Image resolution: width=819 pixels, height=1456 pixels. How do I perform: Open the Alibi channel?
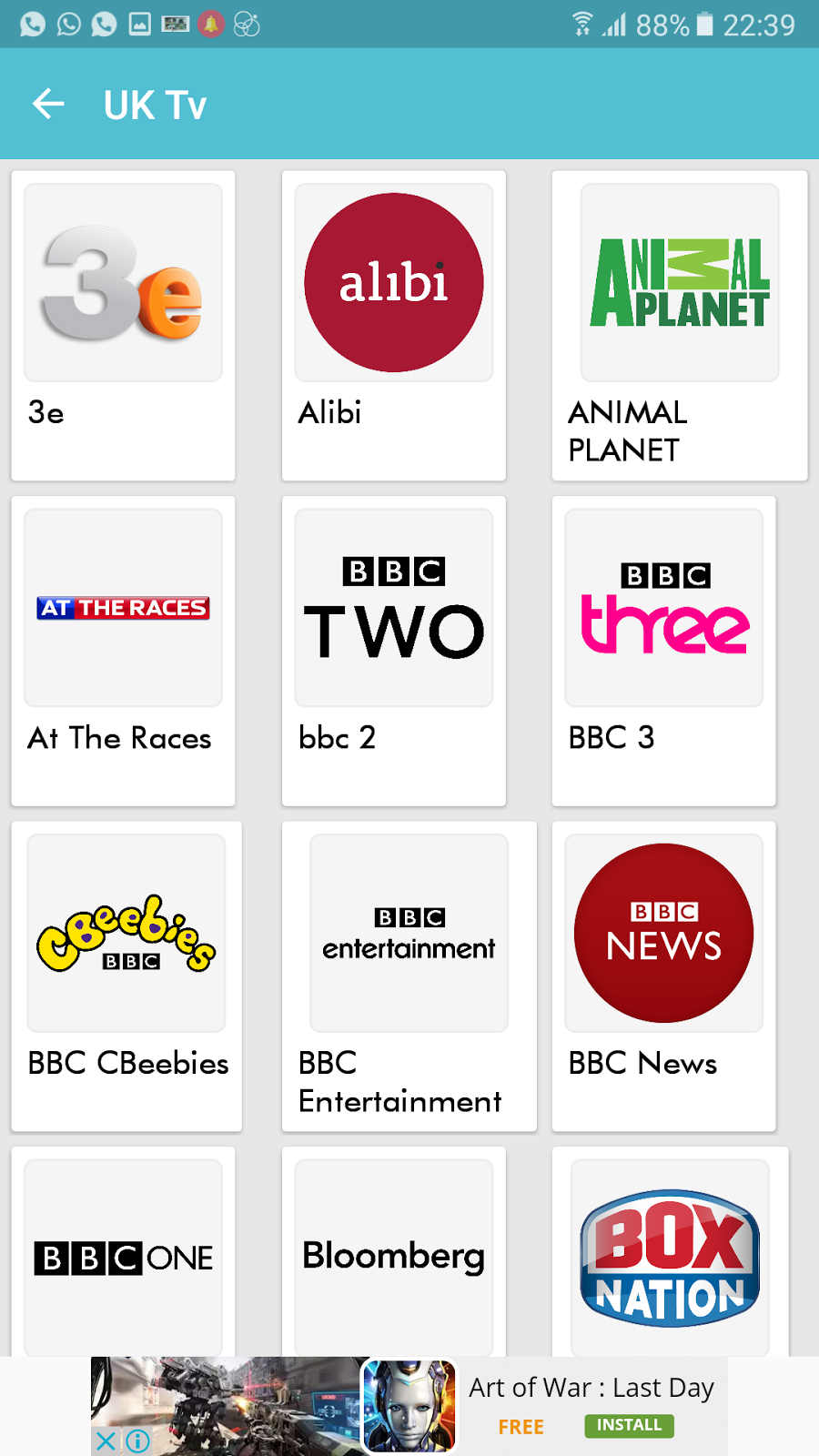pos(393,325)
